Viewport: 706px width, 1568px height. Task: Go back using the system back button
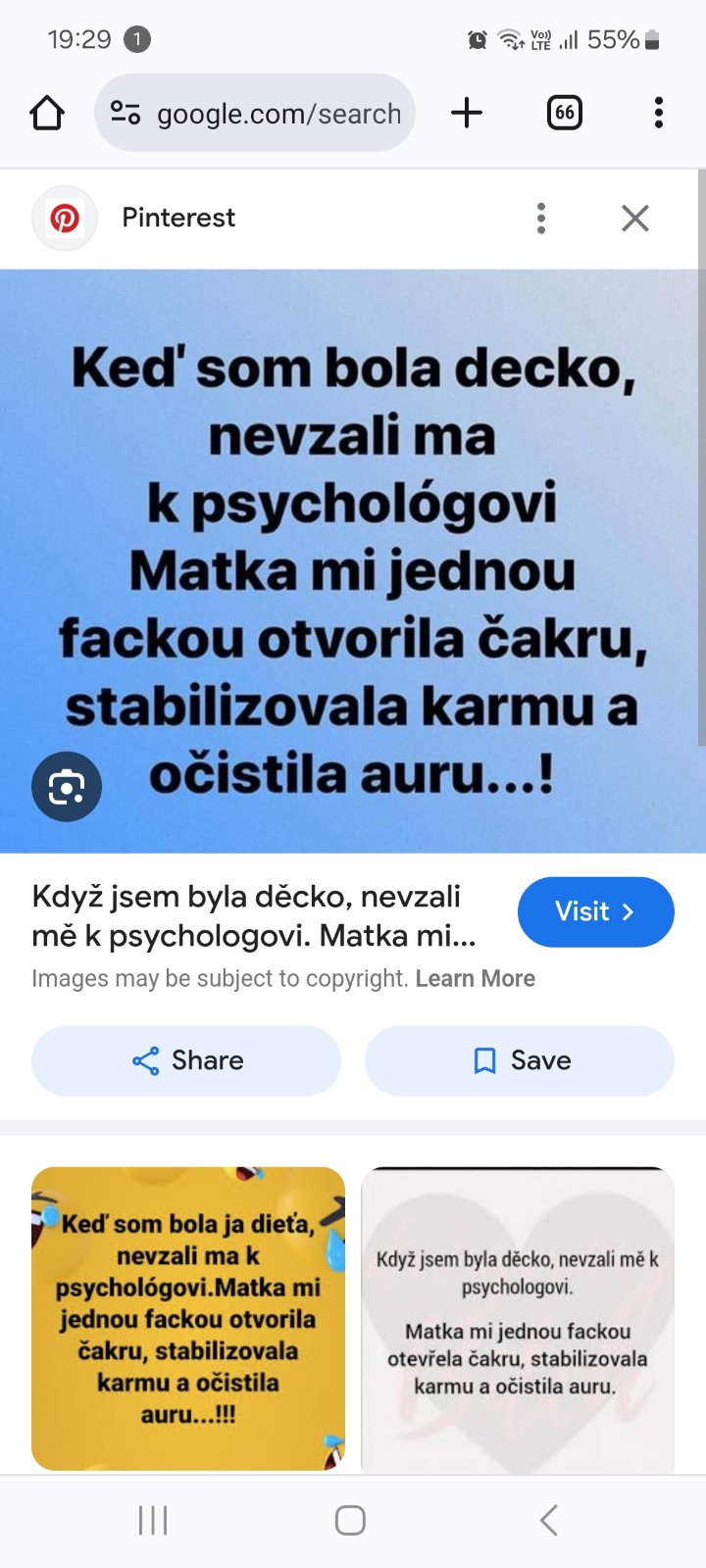tap(549, 1520)
